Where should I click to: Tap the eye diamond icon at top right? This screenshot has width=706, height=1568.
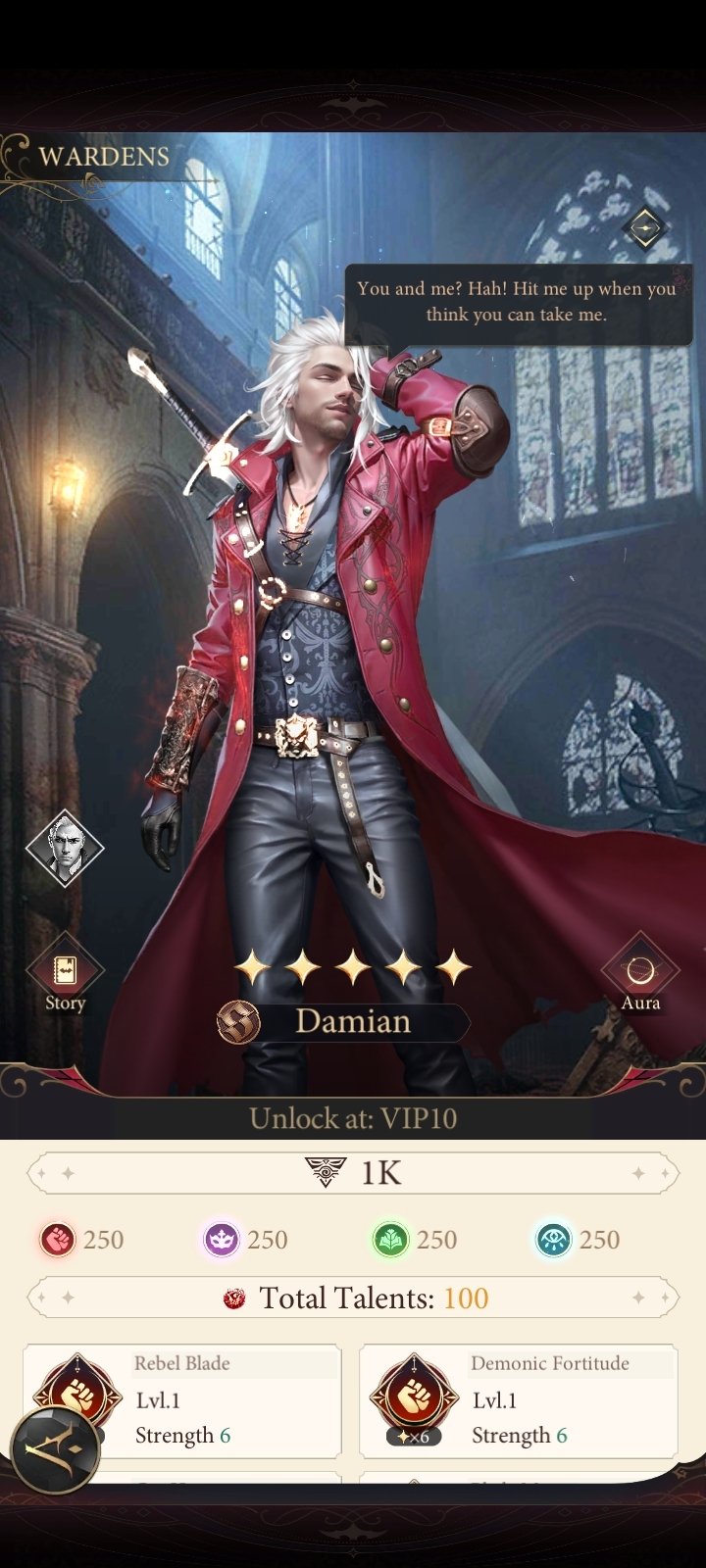click(x=645, y=229)
